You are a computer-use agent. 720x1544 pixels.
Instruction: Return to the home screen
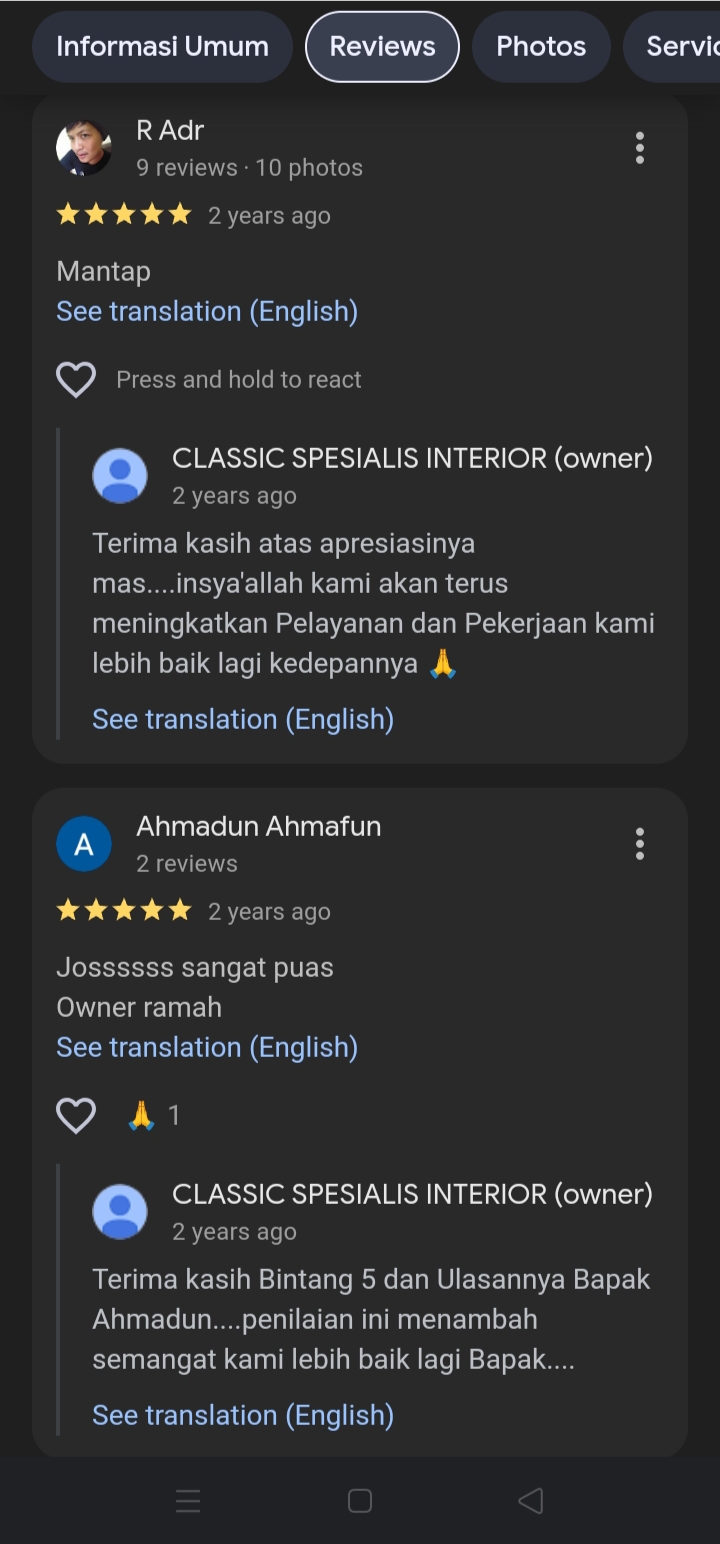(x=360, y=1500)
